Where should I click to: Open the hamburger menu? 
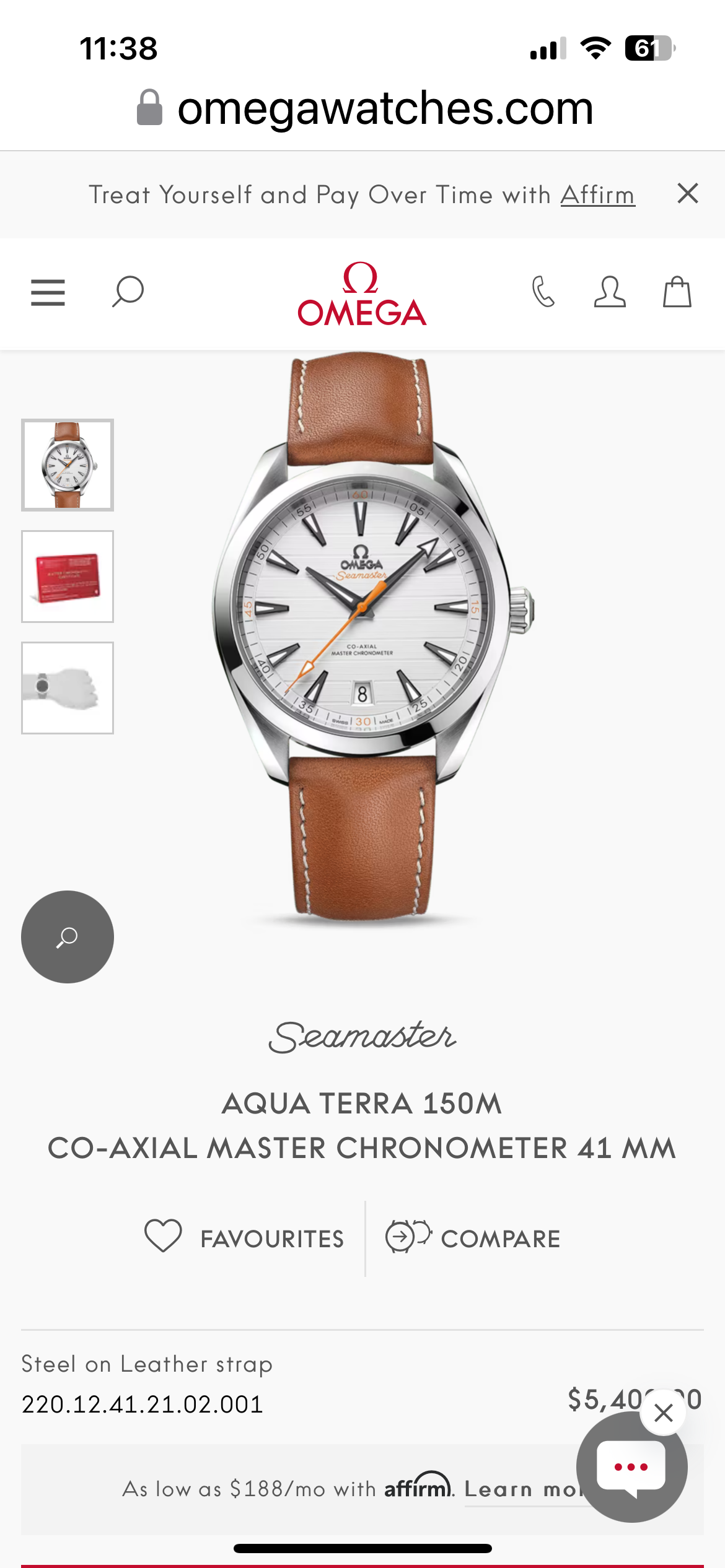tap(48, 292)
